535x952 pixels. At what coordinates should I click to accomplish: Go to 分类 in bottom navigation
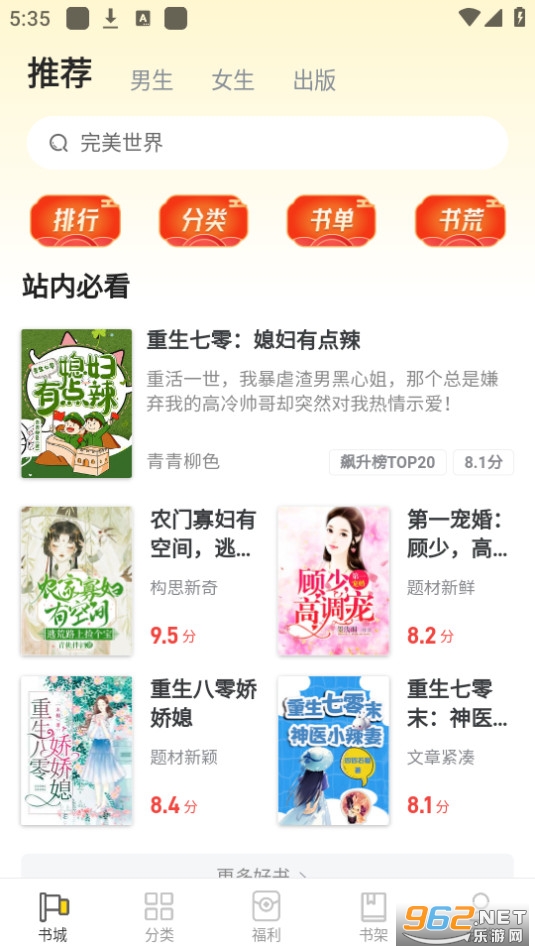[x=159, y=917]
